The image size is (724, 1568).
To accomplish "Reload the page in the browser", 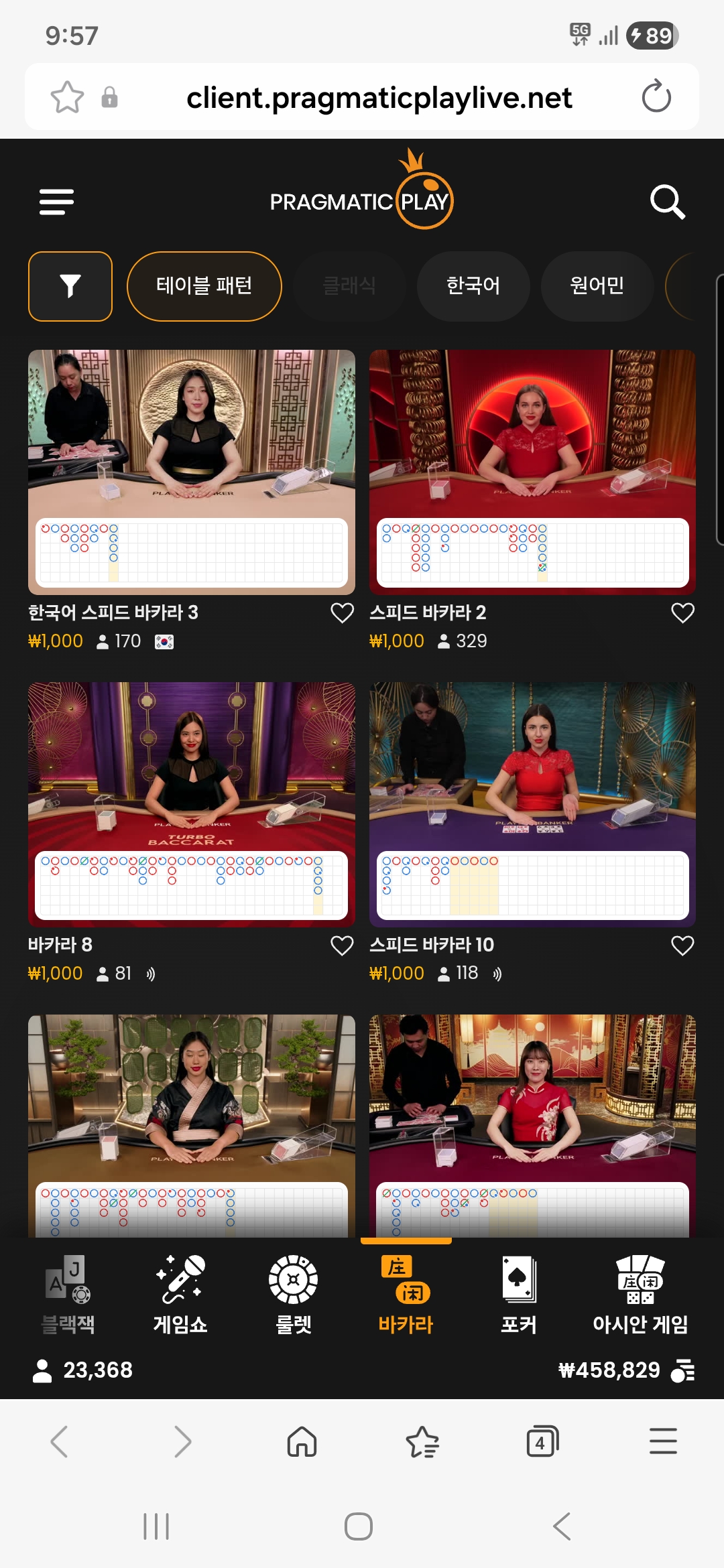I will tap(656, 97).
